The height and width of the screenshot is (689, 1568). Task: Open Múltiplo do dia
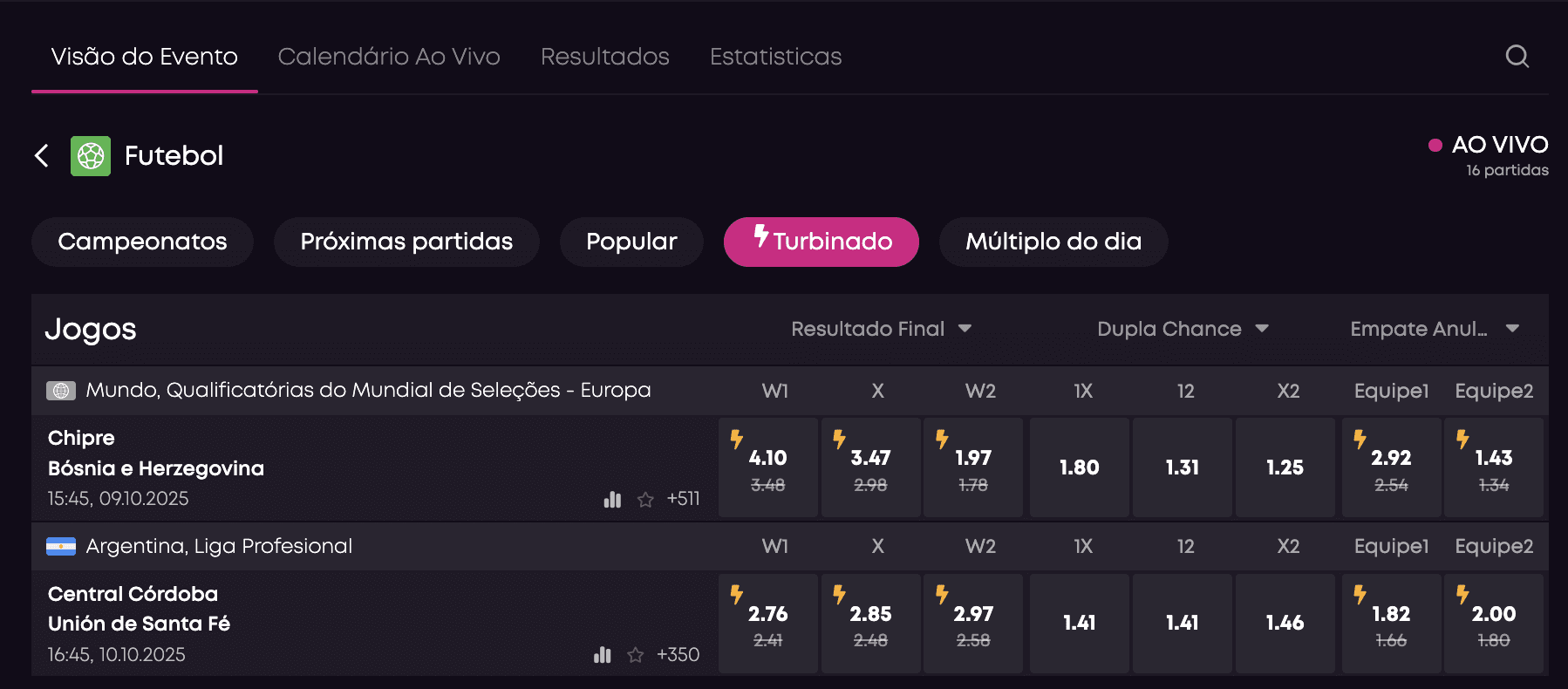1053,242
